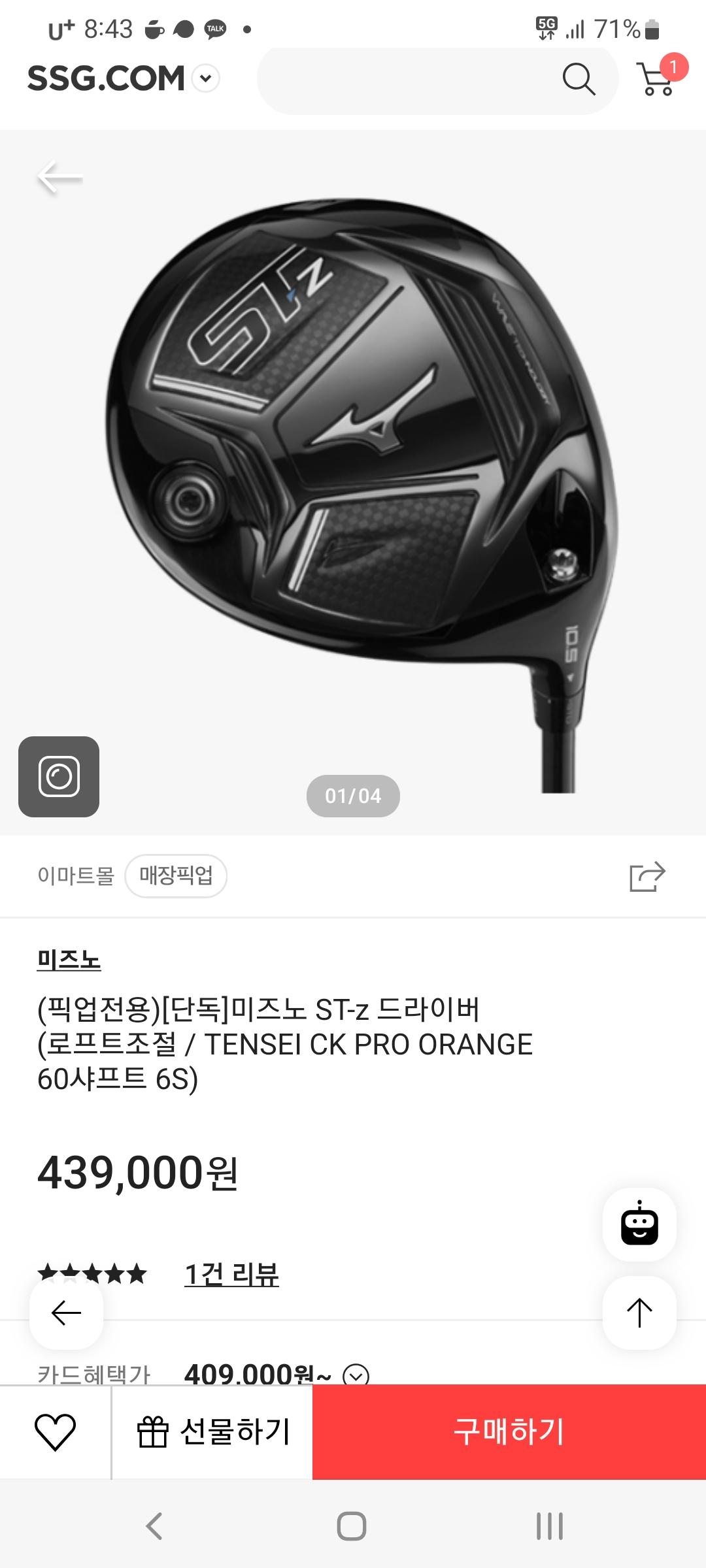Open the 1건 리뷰 link
The height and width of the screenshot is (1568, 706).
point(231,1274)
